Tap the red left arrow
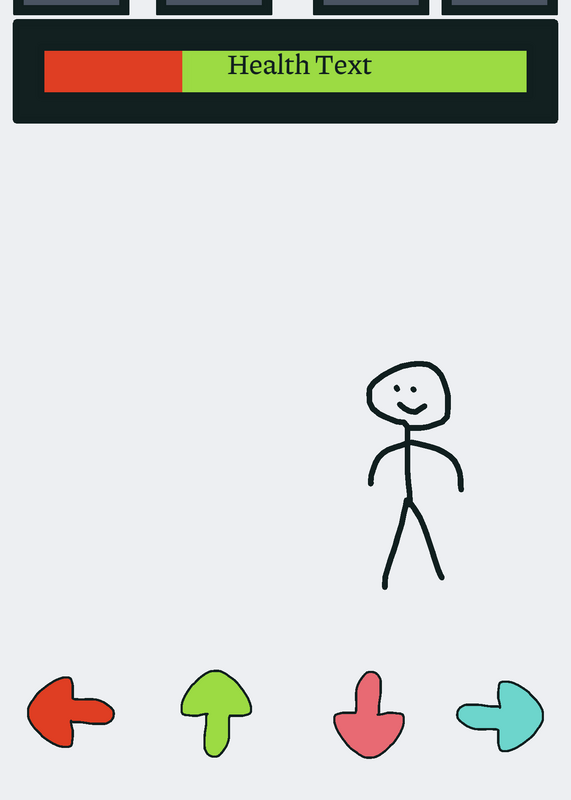 (70, 712)
